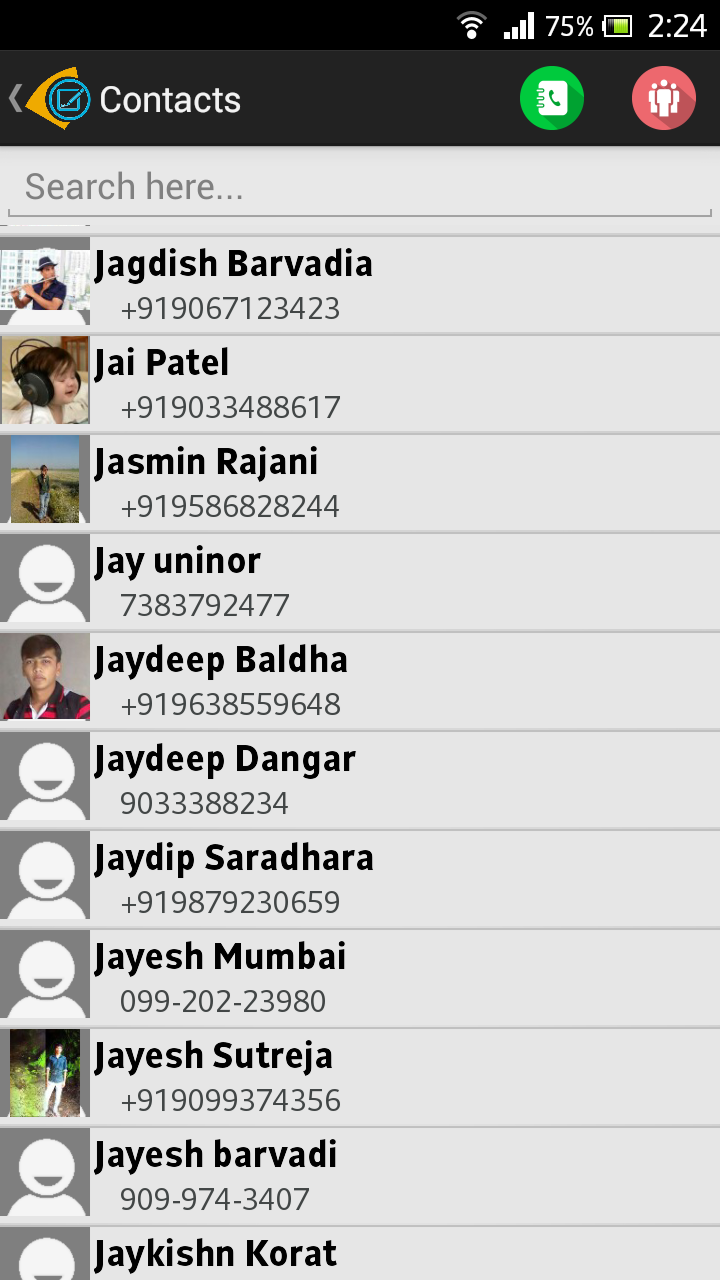Select the Jai Patel contact

360,384
